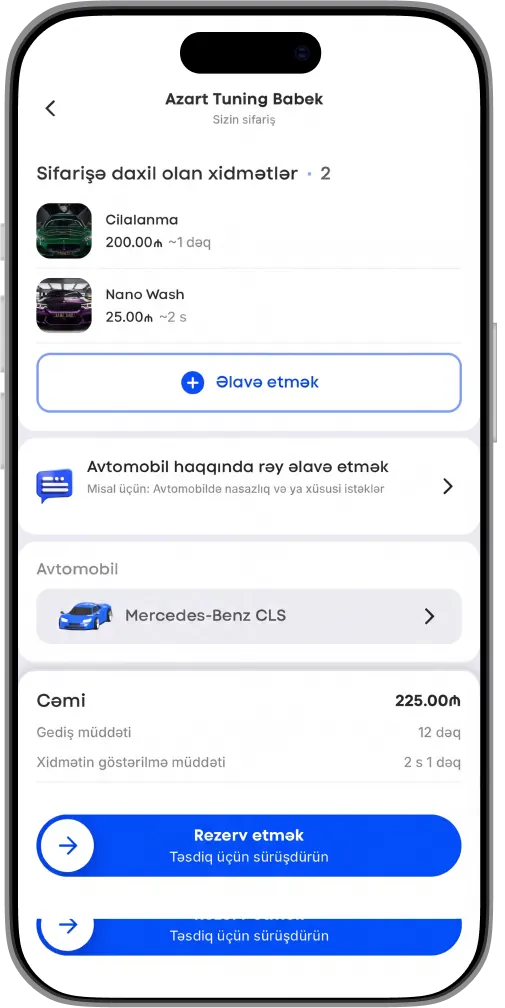Tap the Rezerv etmək button
The image size is (505, 1008).
click(249, 845)
